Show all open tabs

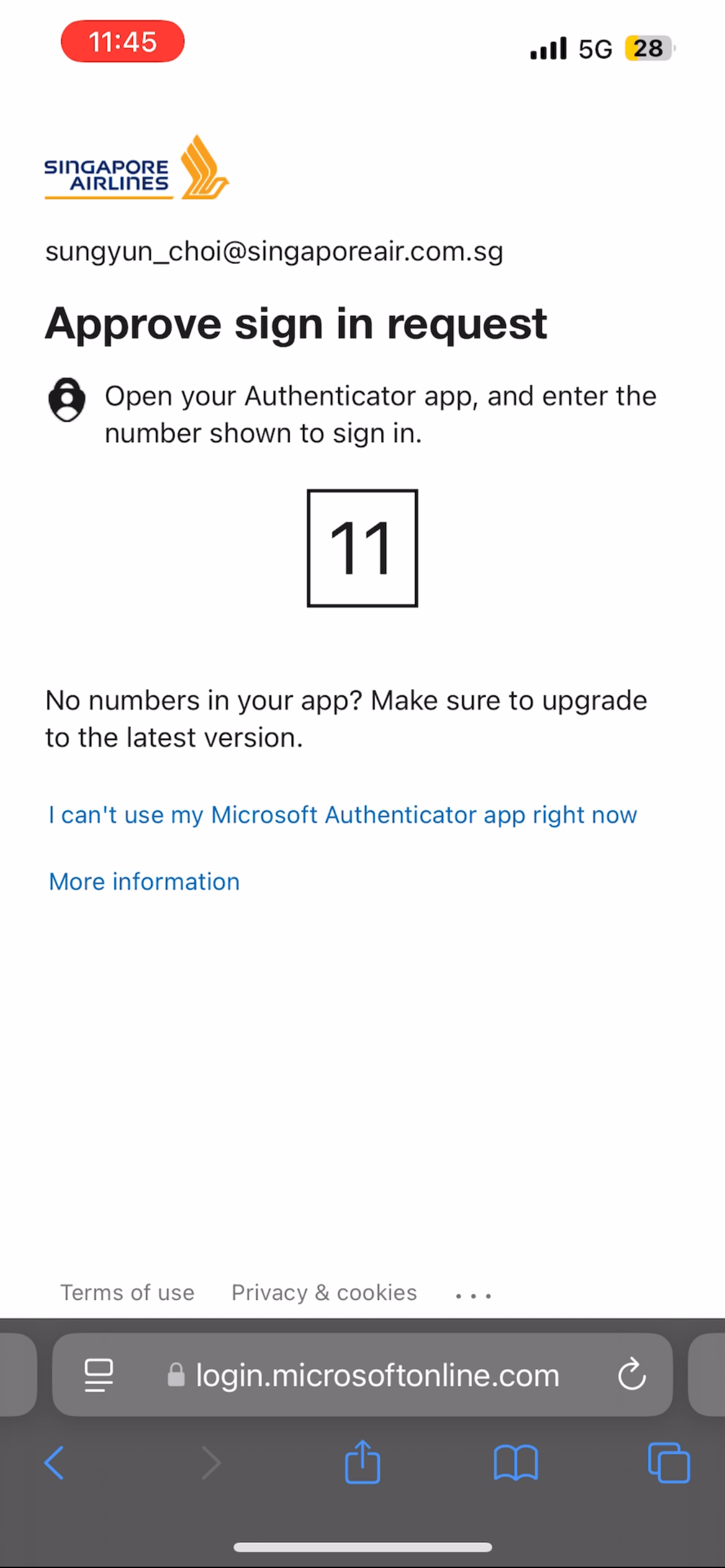pyautogui.click(x=669, y=1463)
